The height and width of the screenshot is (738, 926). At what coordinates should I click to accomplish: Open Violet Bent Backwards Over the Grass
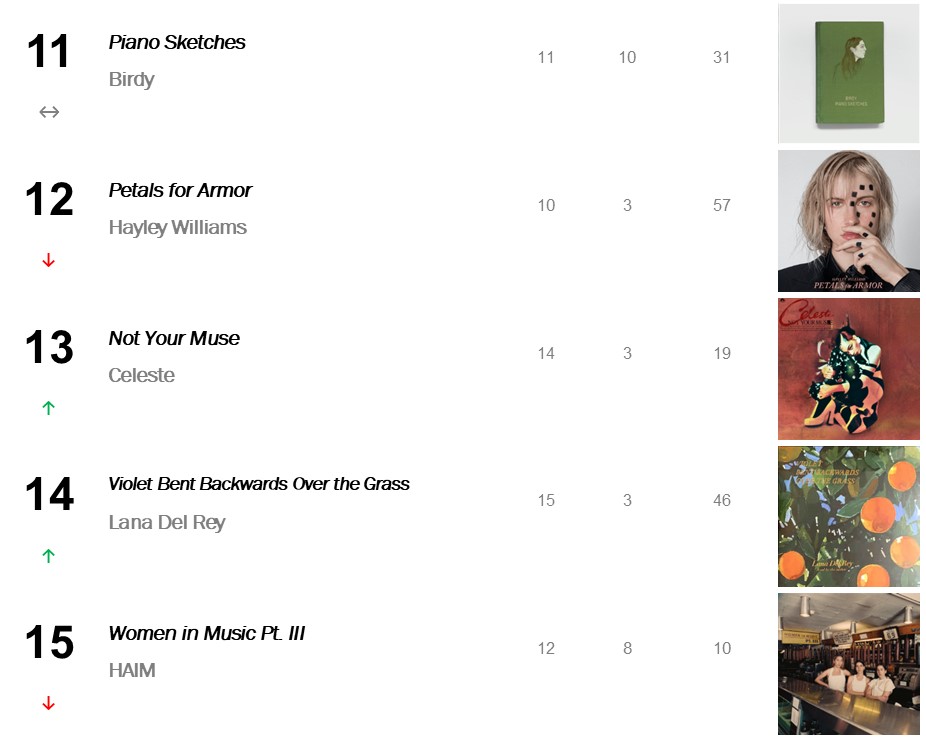[259, 484]
